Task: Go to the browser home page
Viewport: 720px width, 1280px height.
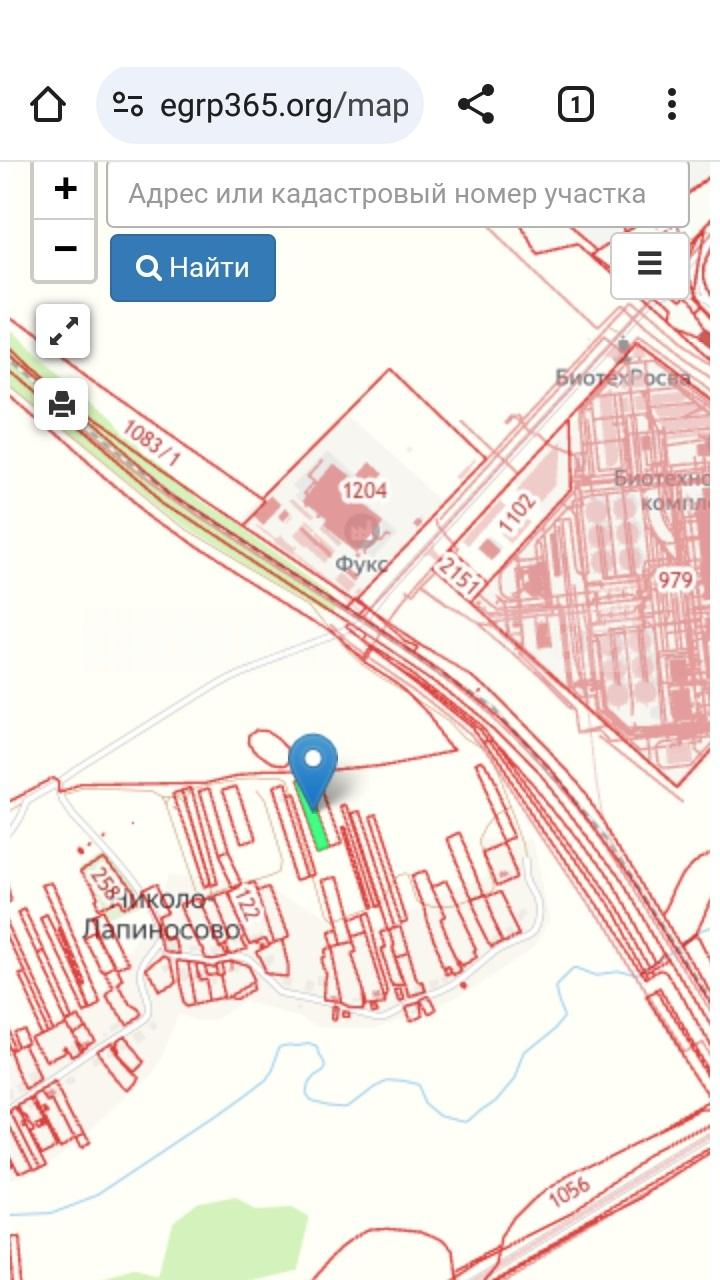Action: (x=48, y=105)
